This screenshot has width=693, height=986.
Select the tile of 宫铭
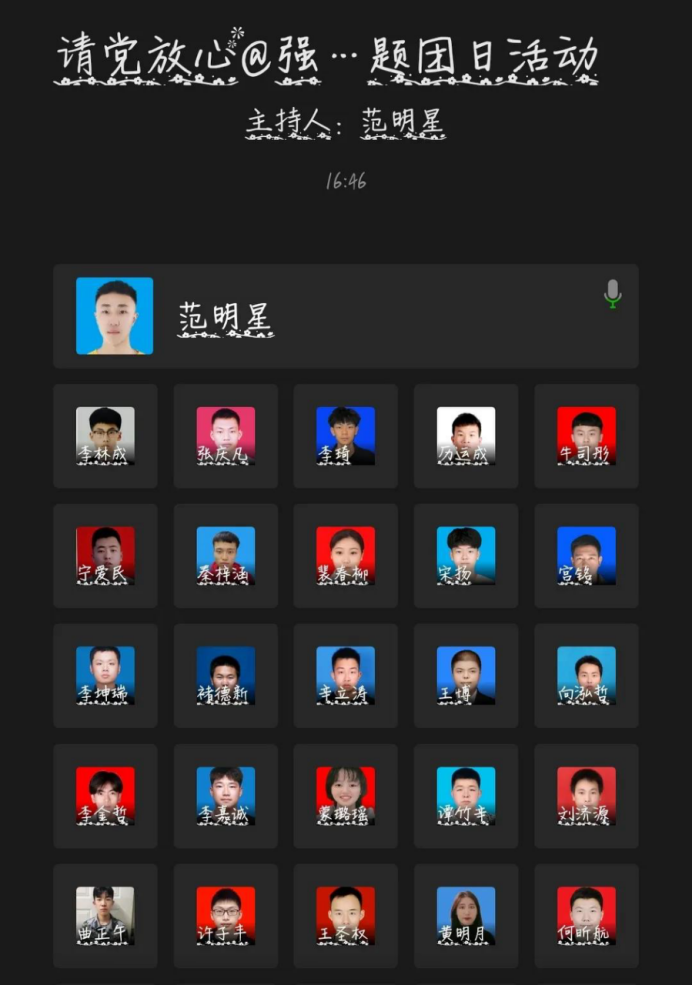tap(586, 556)
